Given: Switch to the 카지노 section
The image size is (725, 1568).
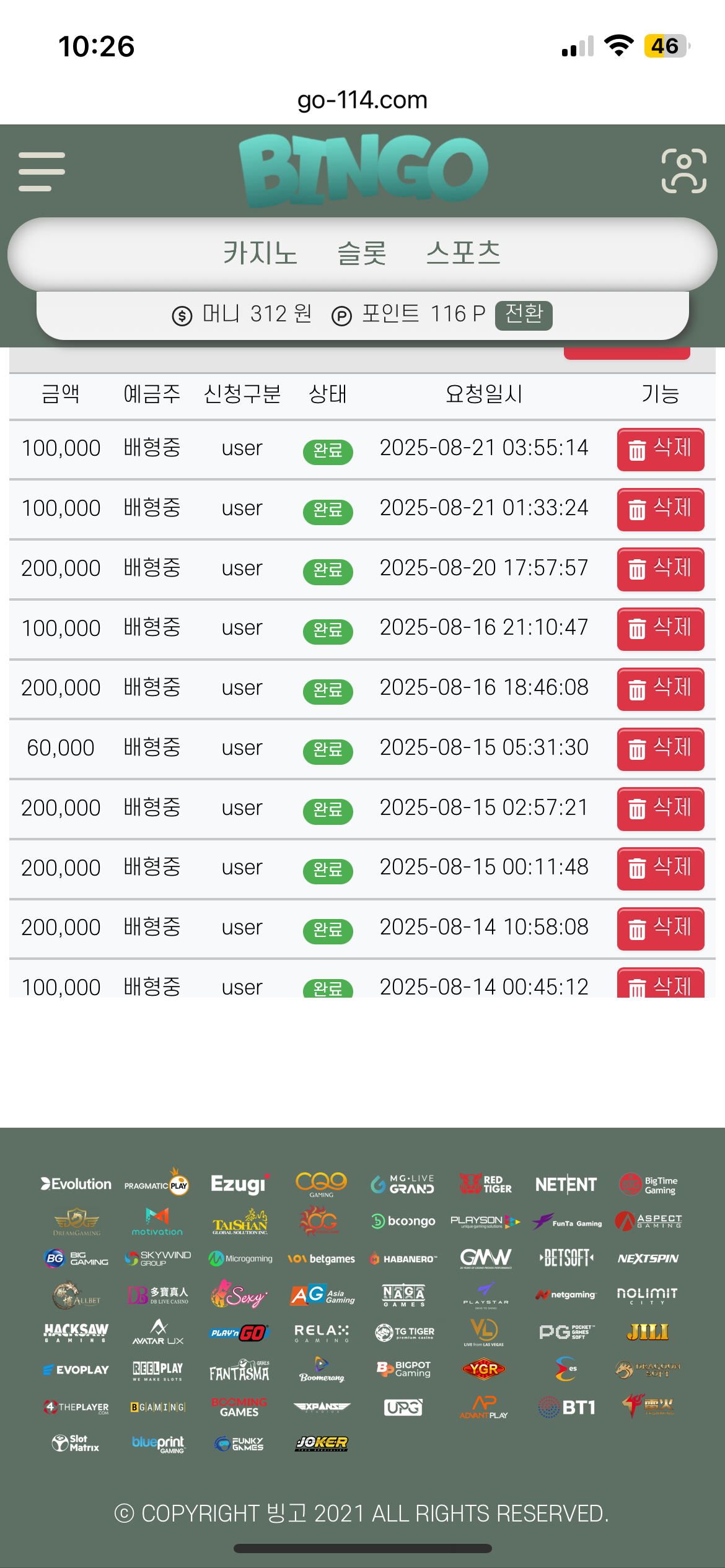Looking at the screenshot, I should pyautogui.click(x=260, y=253).
